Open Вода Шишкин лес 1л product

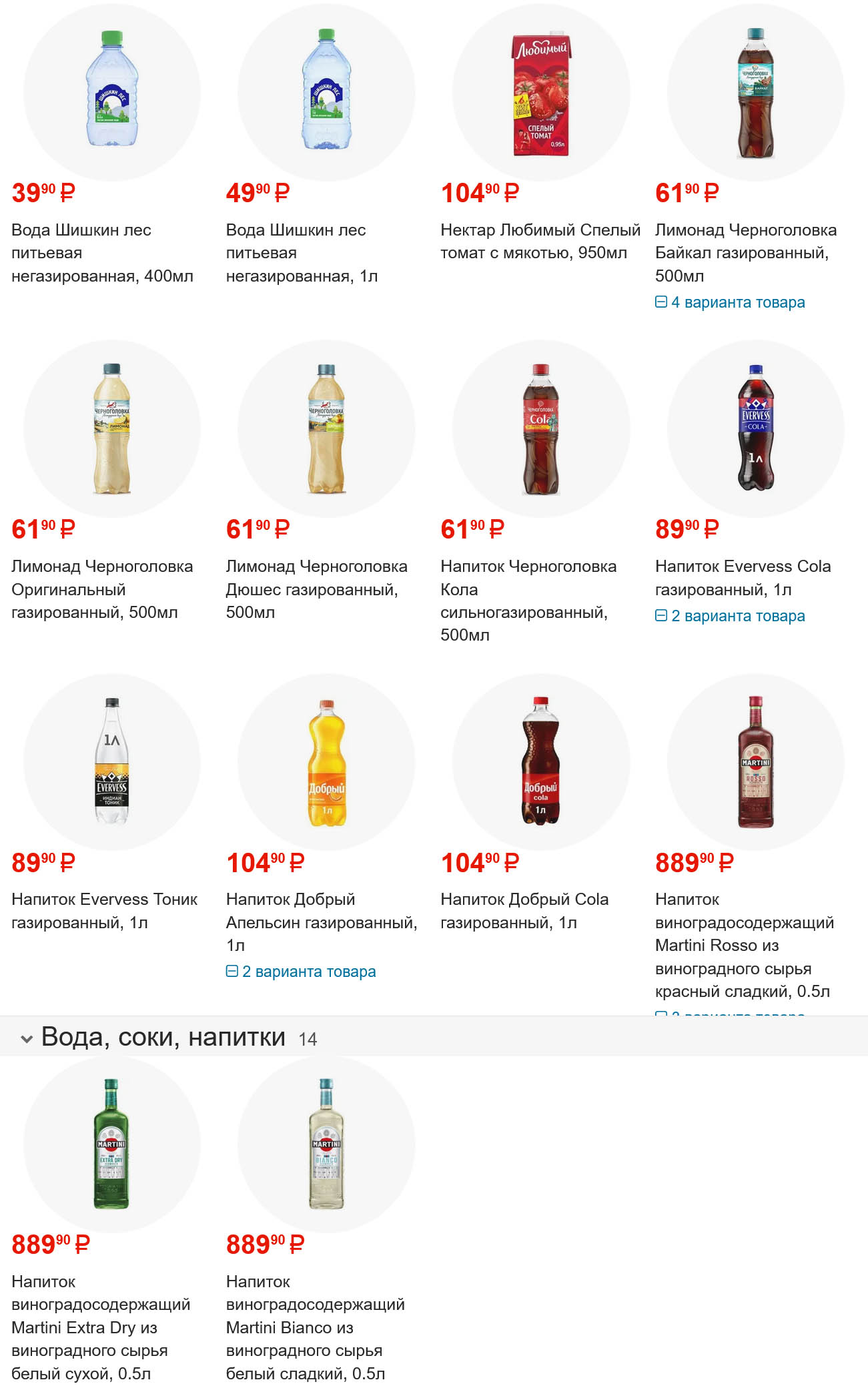coord(302,253)
